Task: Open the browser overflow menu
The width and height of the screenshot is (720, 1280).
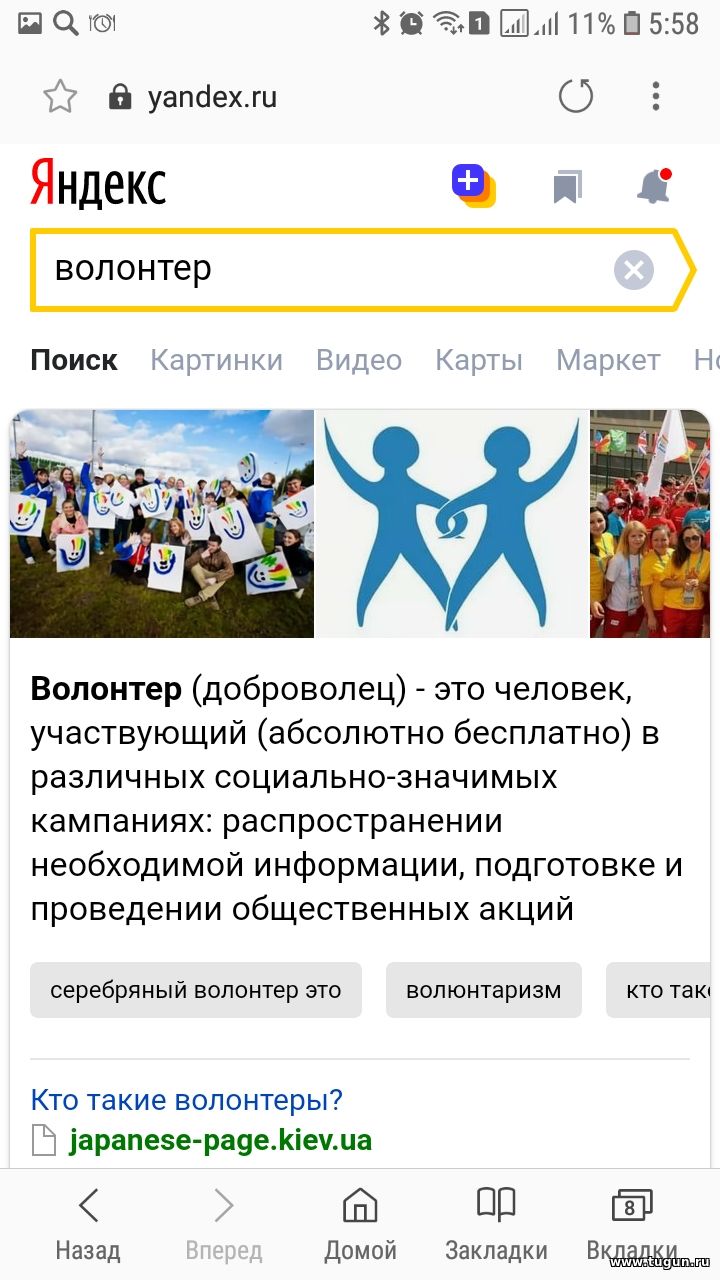Action: point(656,97)
